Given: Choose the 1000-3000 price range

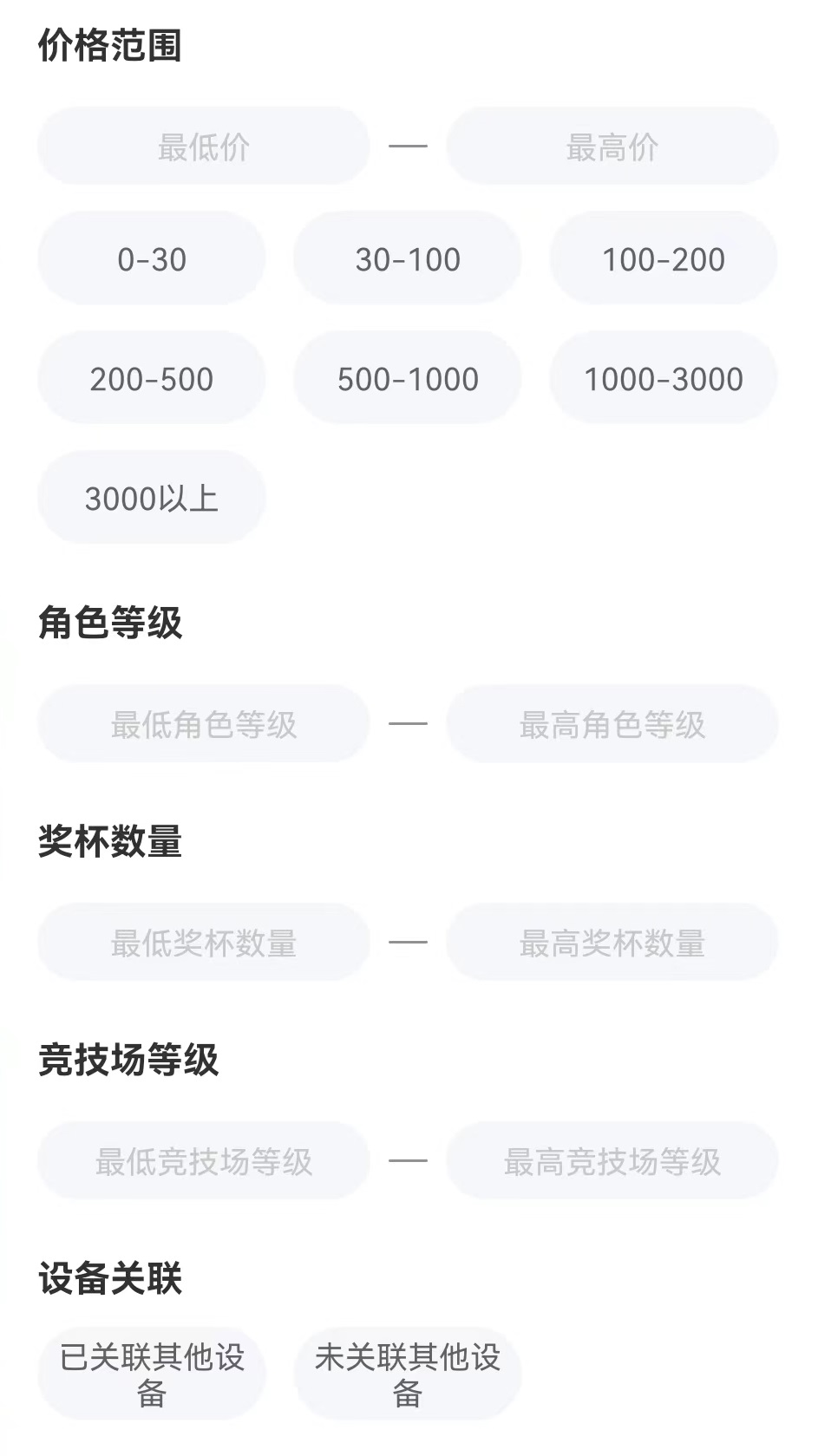Looking at the screenshot, I should tap(664, 378).
